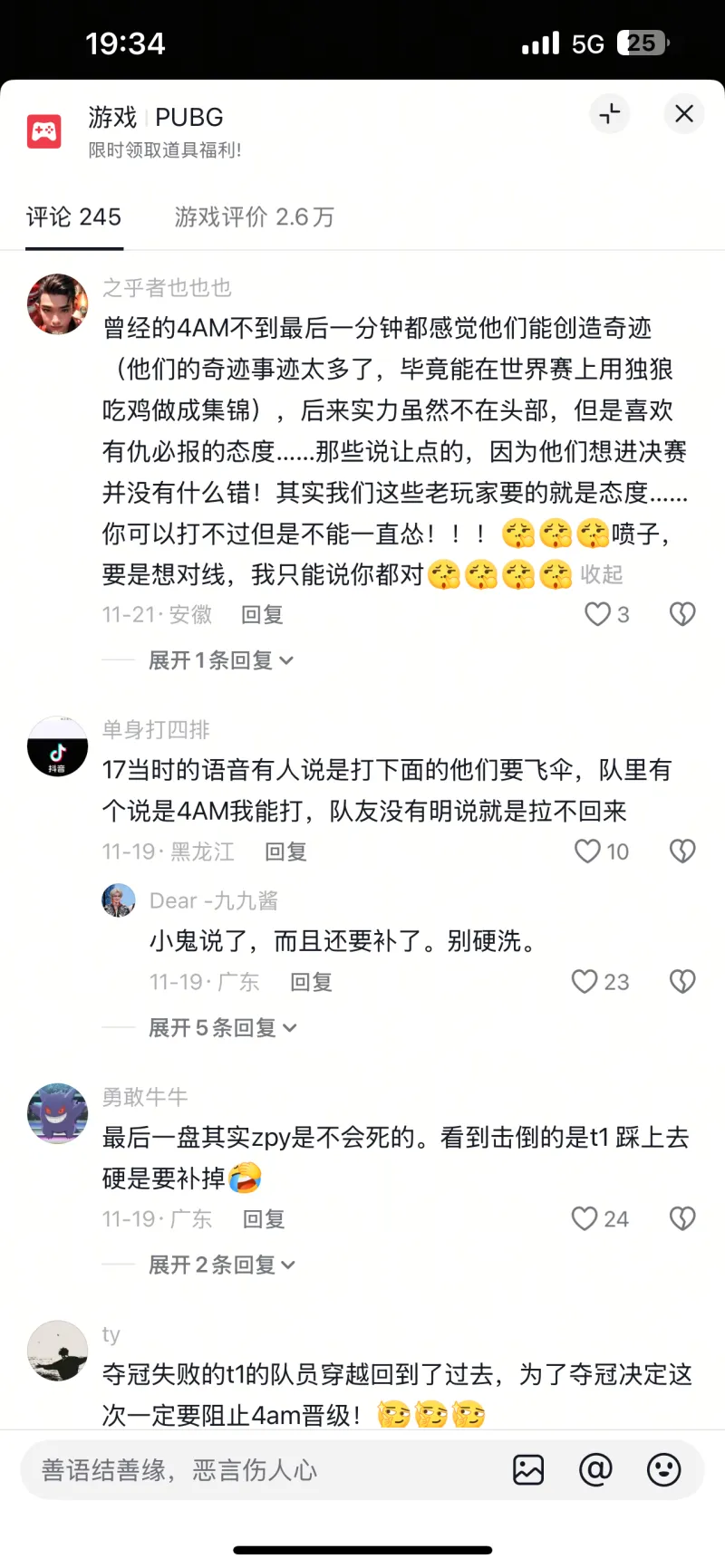Open the emoji picker
Viewport: 725px width, 1568px height.
click(x=663, y=1470)
